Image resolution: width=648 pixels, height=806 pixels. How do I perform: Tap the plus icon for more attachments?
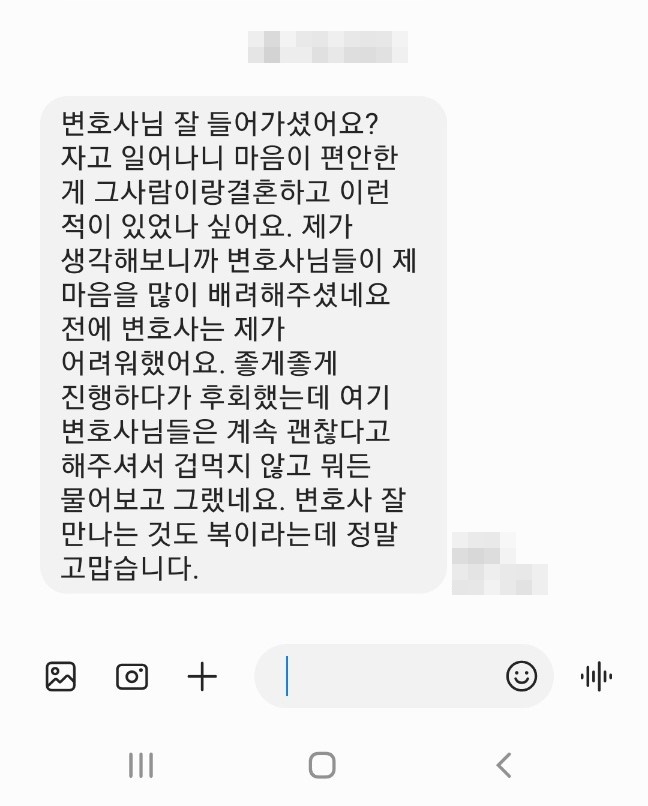pyautogui.click(x=203, y=677)
